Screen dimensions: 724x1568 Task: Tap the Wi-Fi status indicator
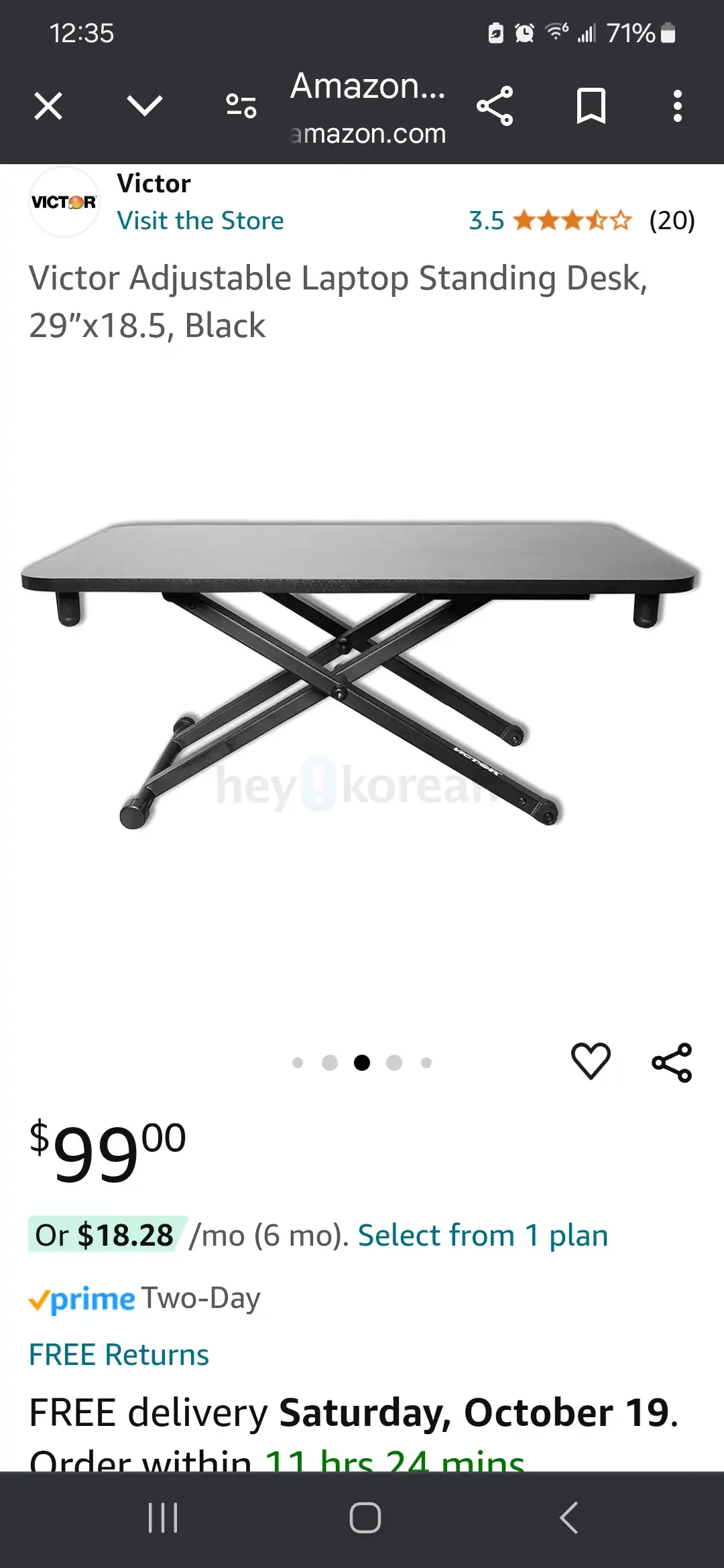558,34
